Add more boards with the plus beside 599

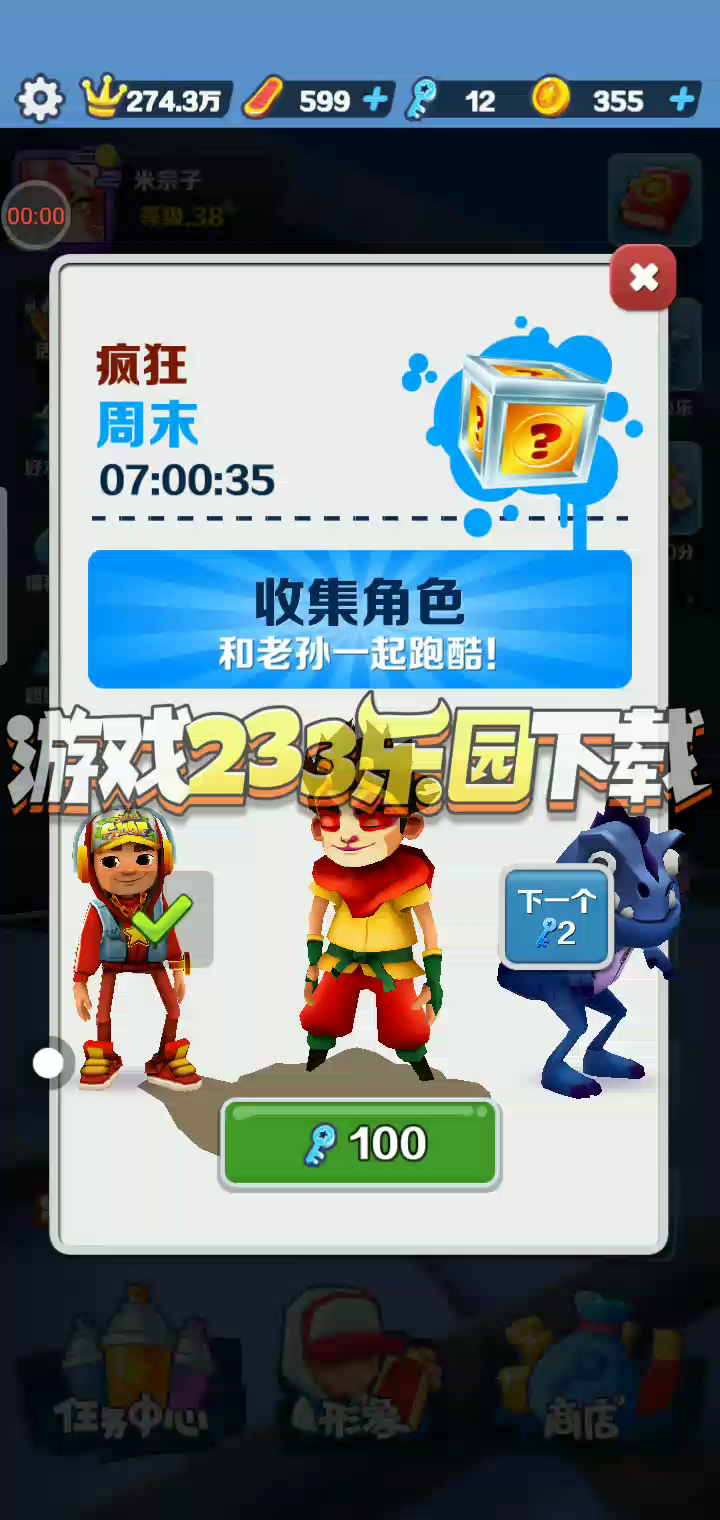[375, 100]
